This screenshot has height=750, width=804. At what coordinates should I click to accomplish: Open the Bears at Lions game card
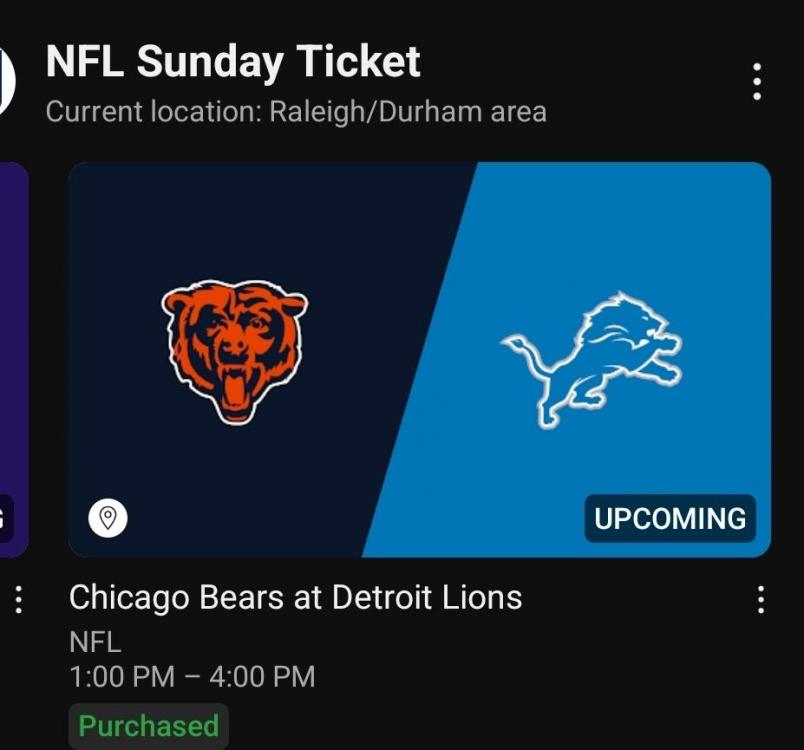(x=419, y=359)
